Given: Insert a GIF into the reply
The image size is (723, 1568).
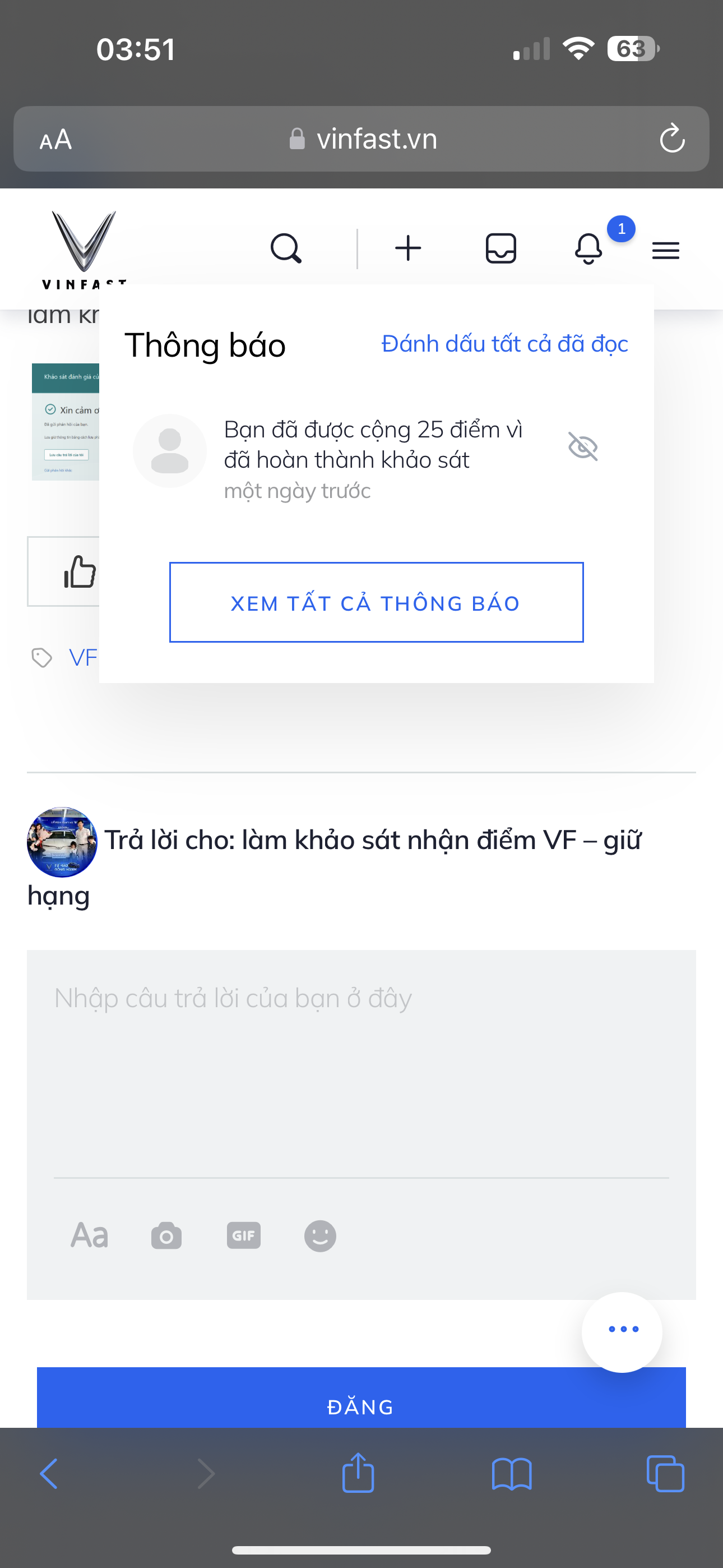Looking at the screenshot, I should [x=243, y=1235].
